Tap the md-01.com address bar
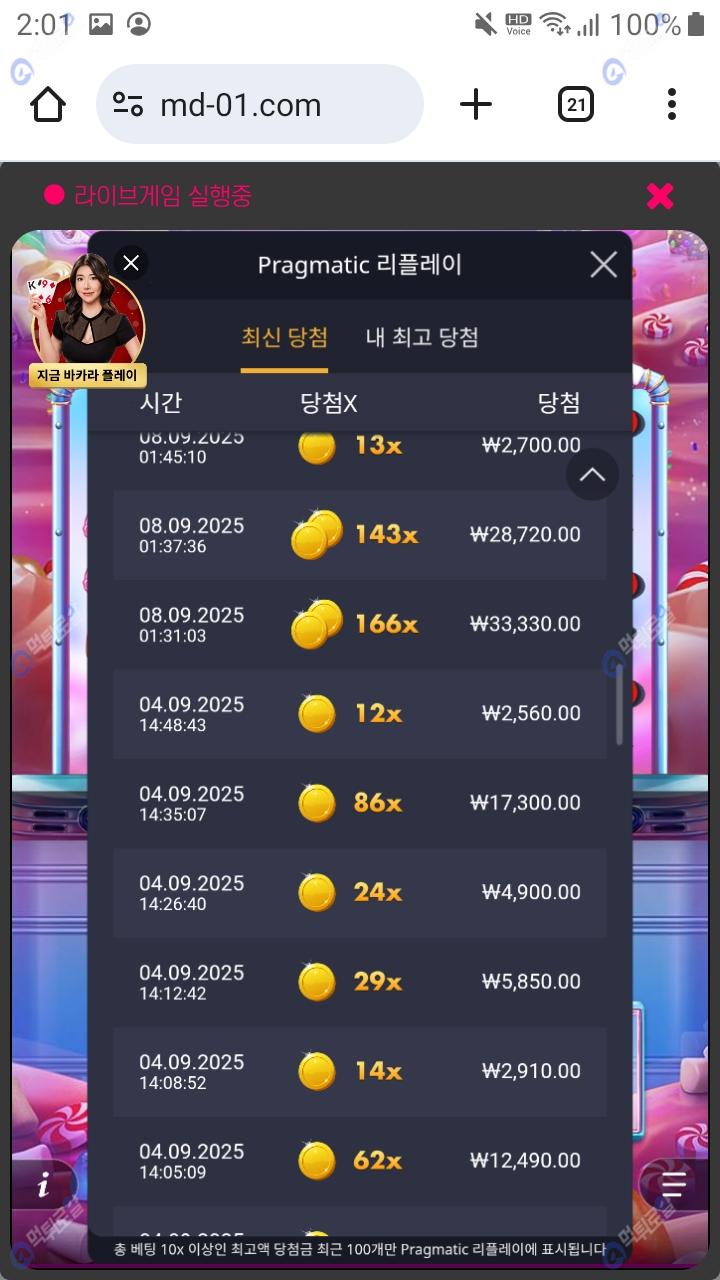This screenshot has width=720, height=1280. [260, 104]
